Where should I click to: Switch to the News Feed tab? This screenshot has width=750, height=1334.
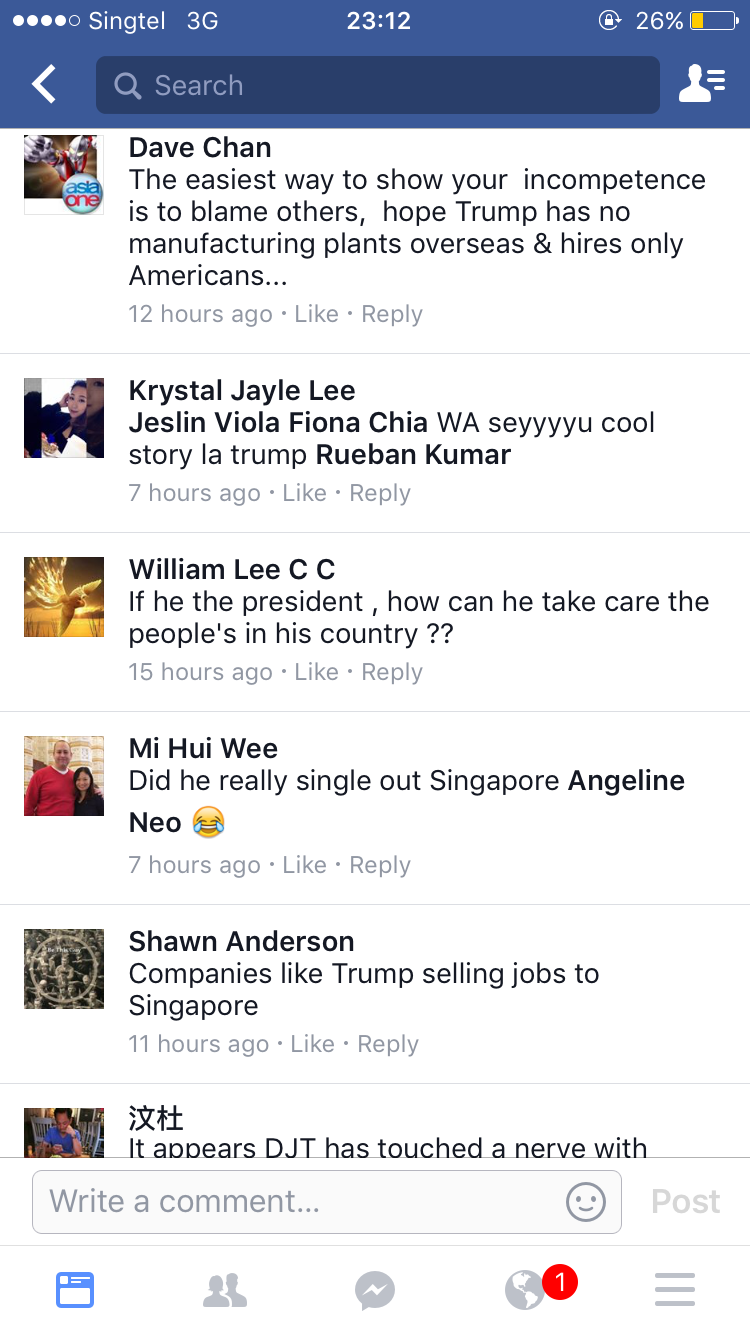click(75, 1290)
